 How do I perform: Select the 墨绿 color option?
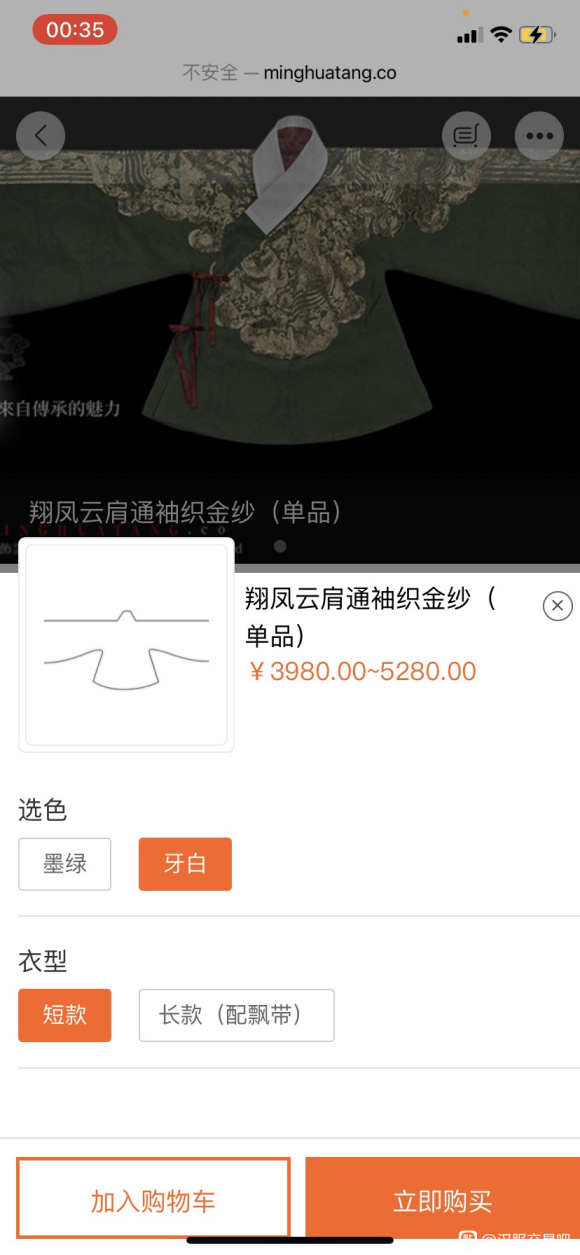65,864
